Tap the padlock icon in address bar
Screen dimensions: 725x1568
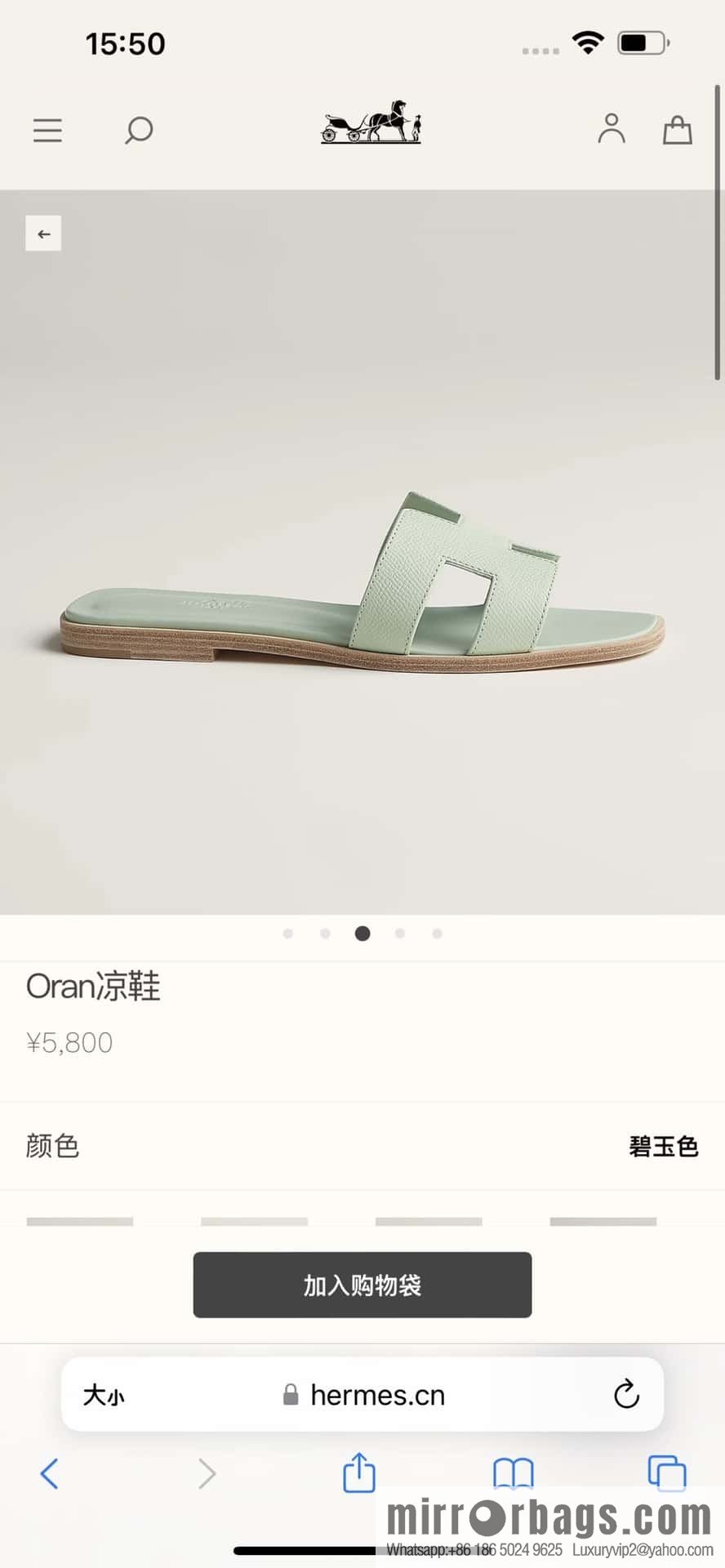tap(288, 1396)
